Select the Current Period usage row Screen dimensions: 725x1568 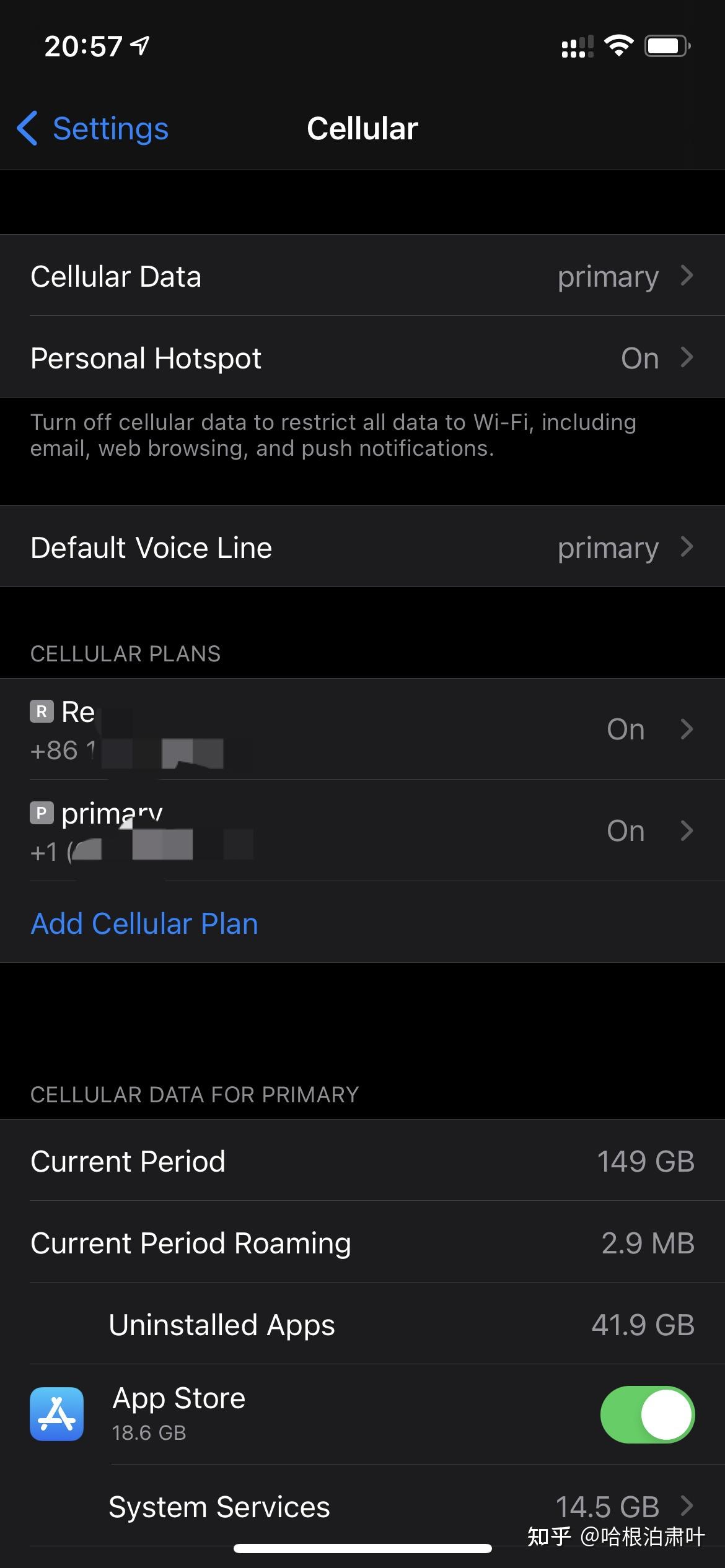point(362,1161)
